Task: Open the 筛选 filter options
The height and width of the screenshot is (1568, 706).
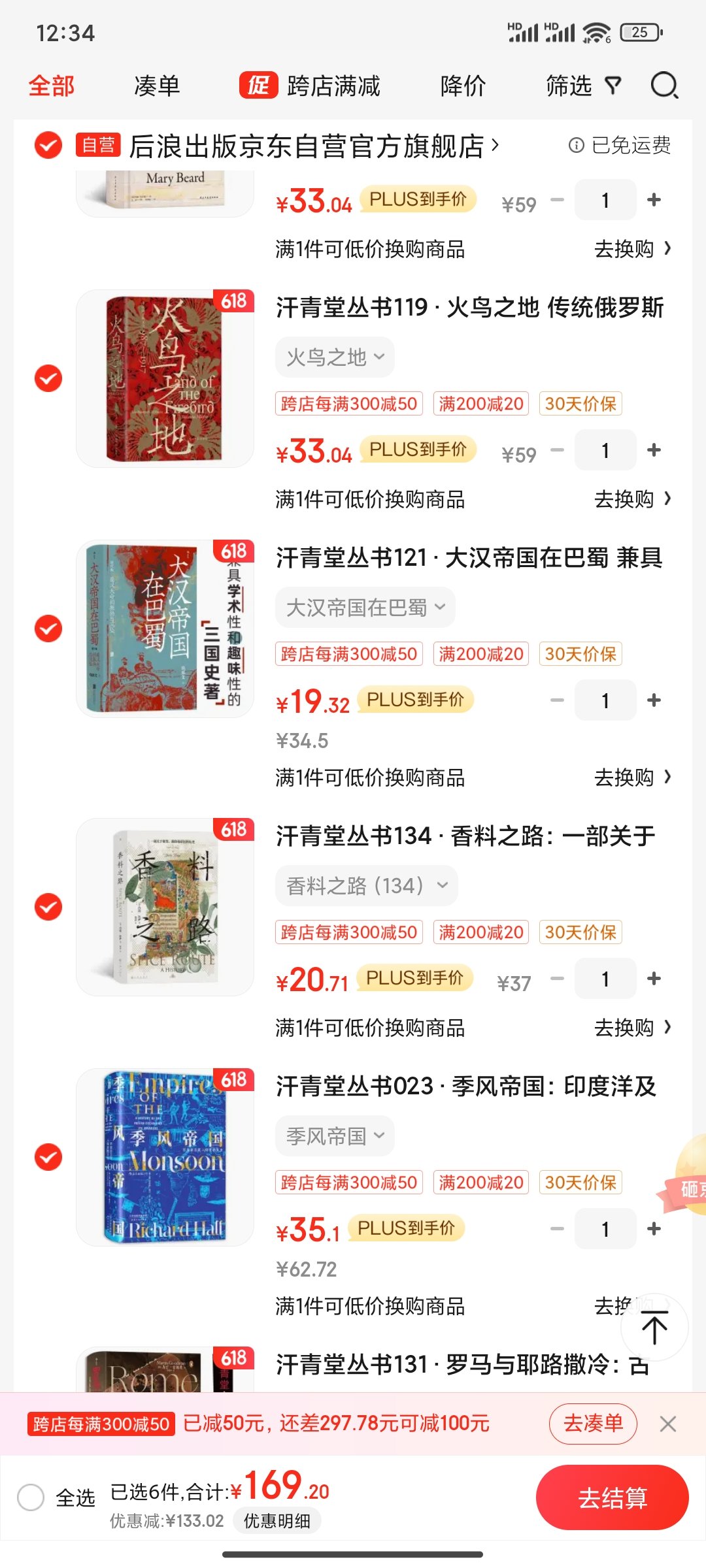Action: coord(582,86)
